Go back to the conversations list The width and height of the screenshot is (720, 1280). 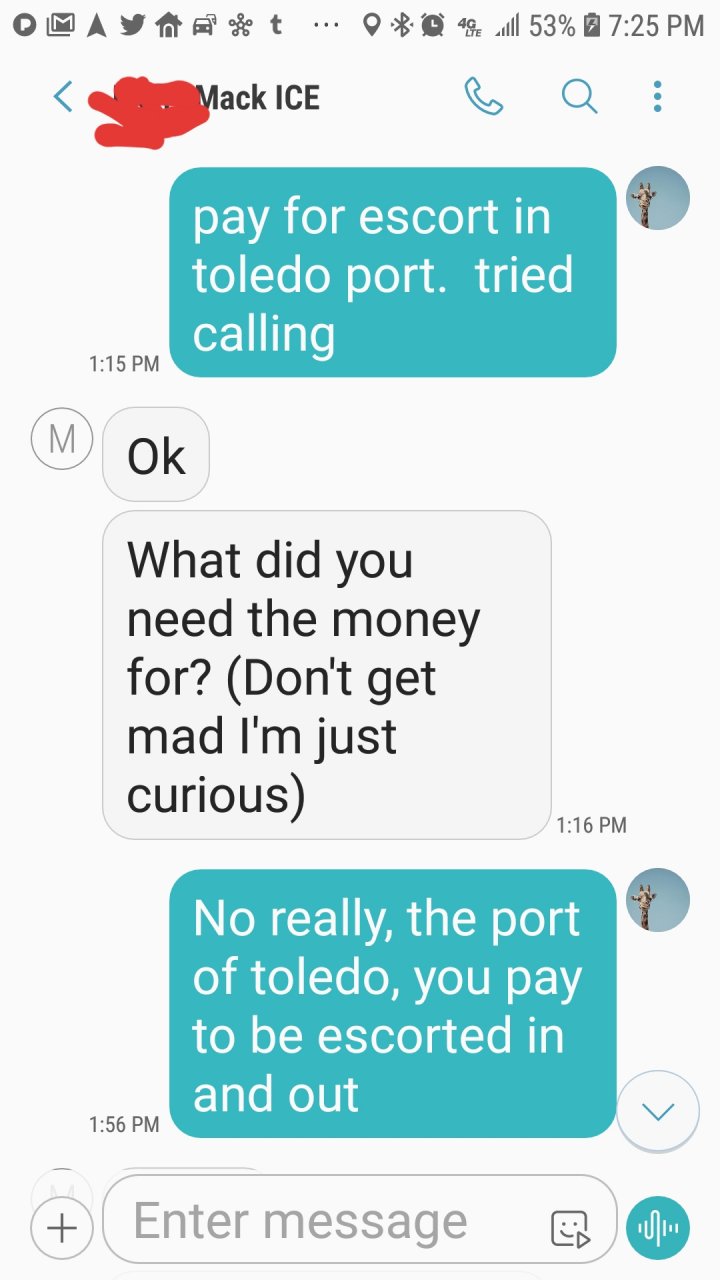(x=63, y=97)
